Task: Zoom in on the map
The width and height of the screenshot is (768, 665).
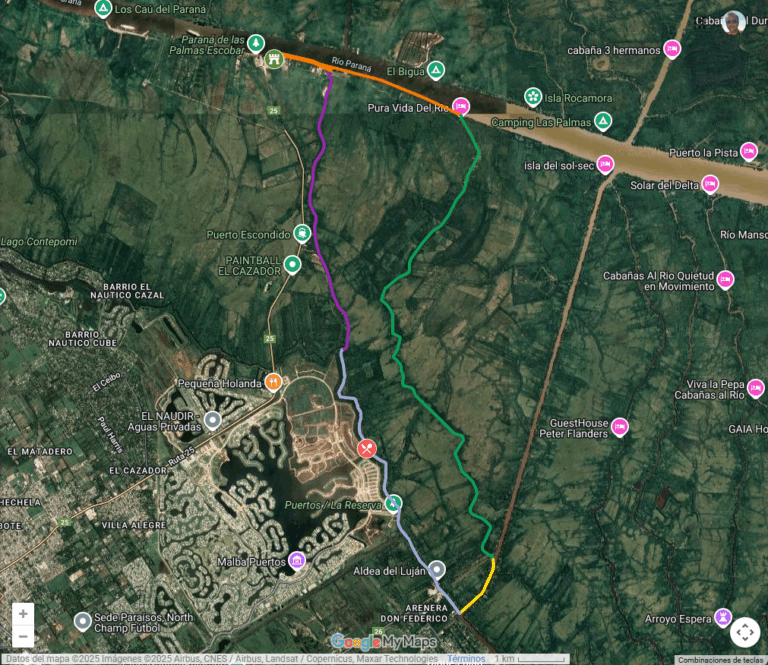Action: tap(23, 614)
